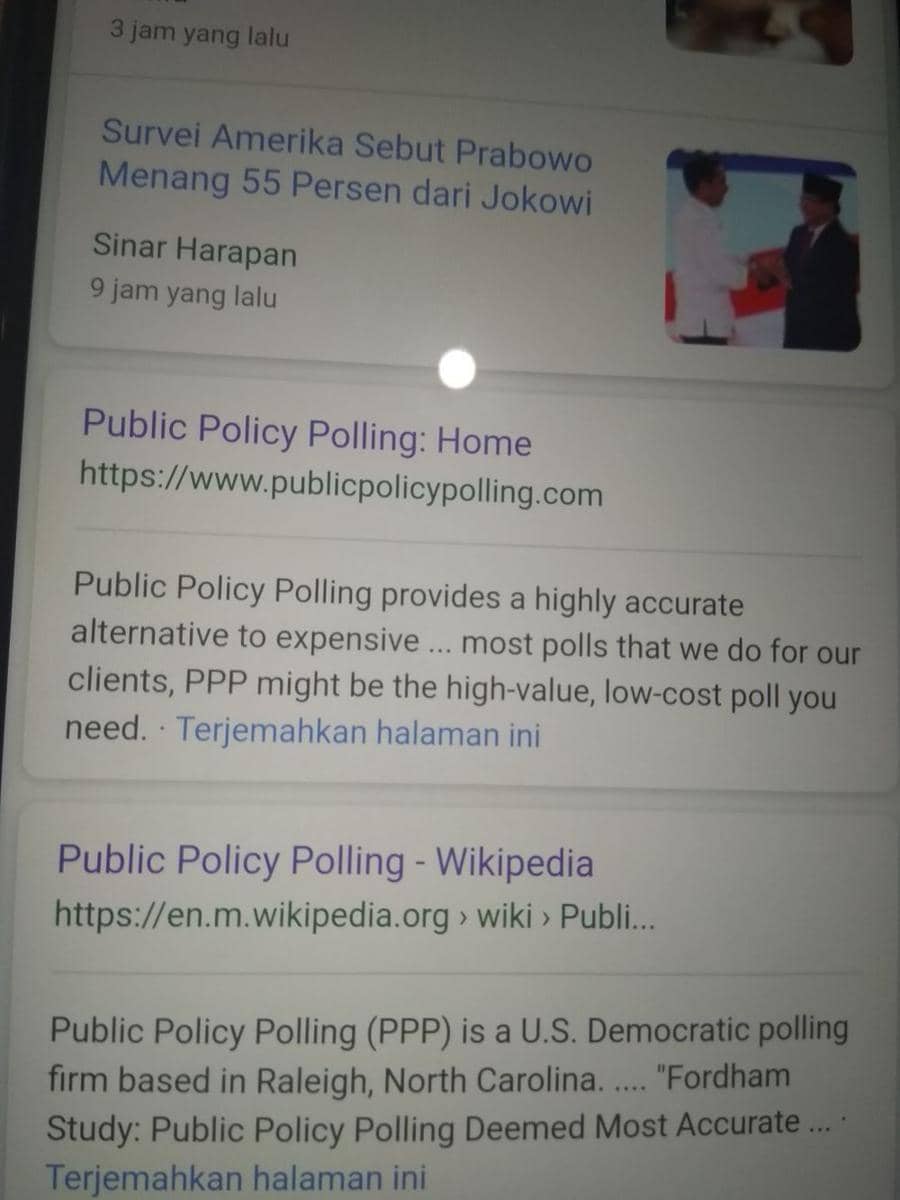Translate the publicpolicypolling.com result page
The height and width of the screenshot is (1200, 900).
point(358,733)
